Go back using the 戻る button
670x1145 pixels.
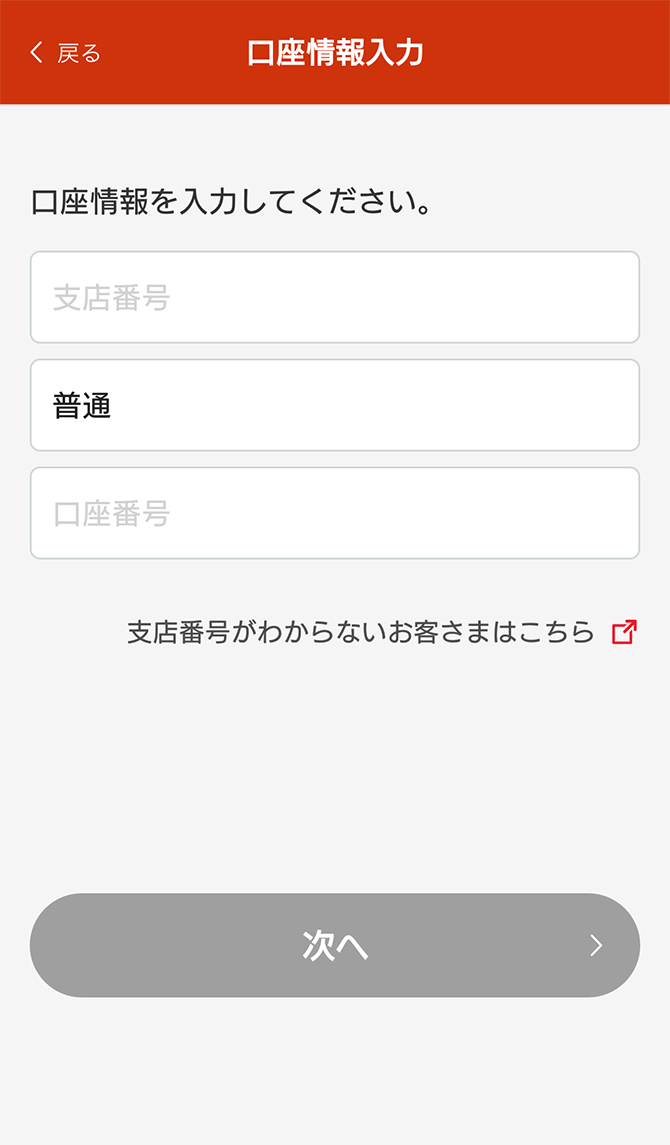[x=64, y=53]
